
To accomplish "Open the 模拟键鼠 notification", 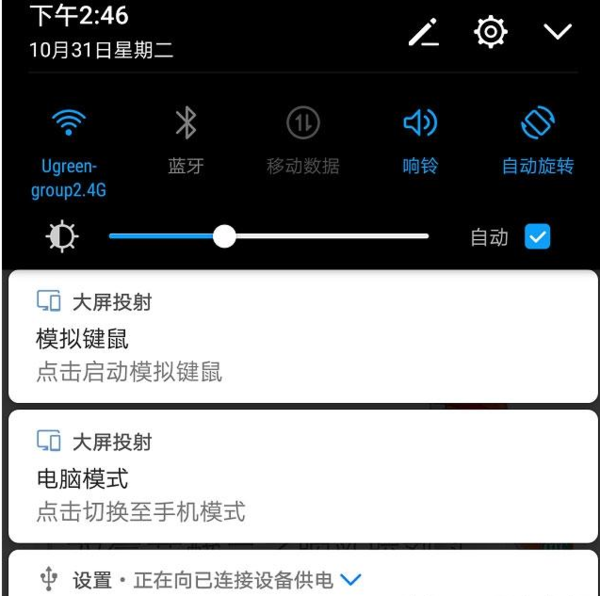I will [x=300, y=350].
